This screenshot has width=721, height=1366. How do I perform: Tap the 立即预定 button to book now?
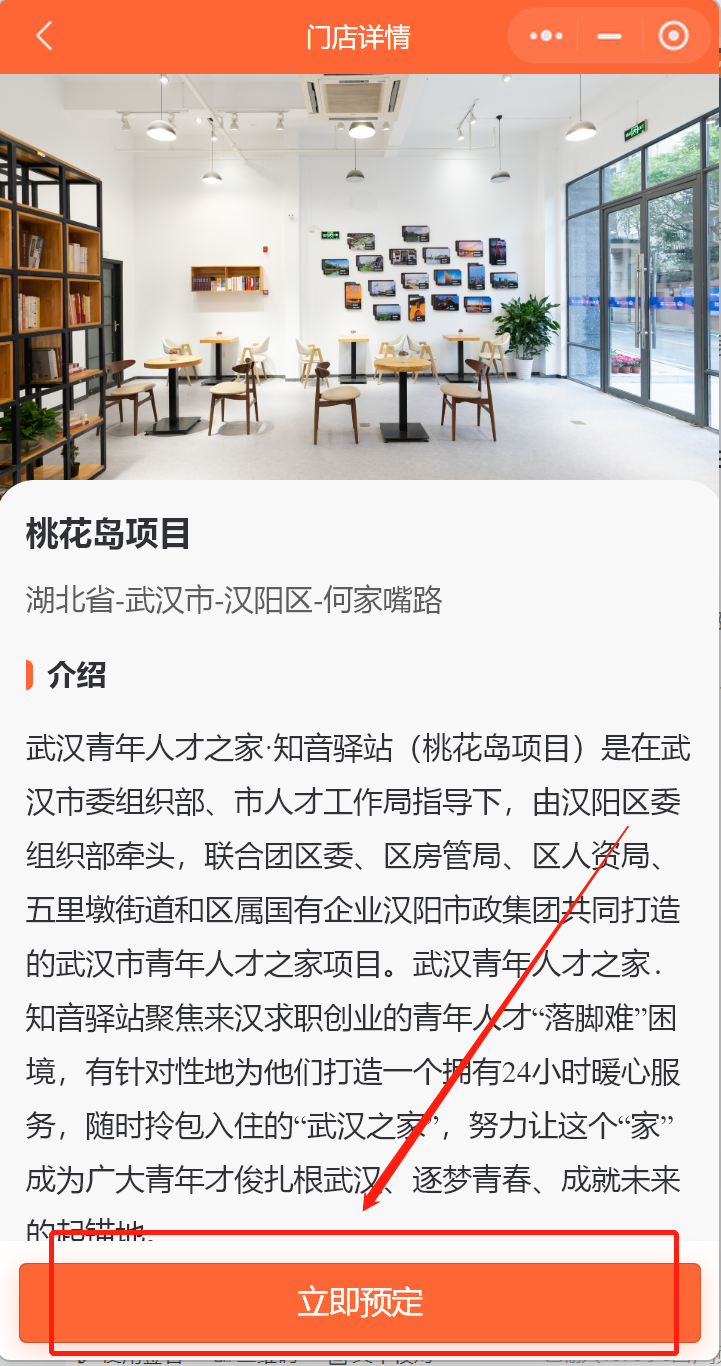360,1302
